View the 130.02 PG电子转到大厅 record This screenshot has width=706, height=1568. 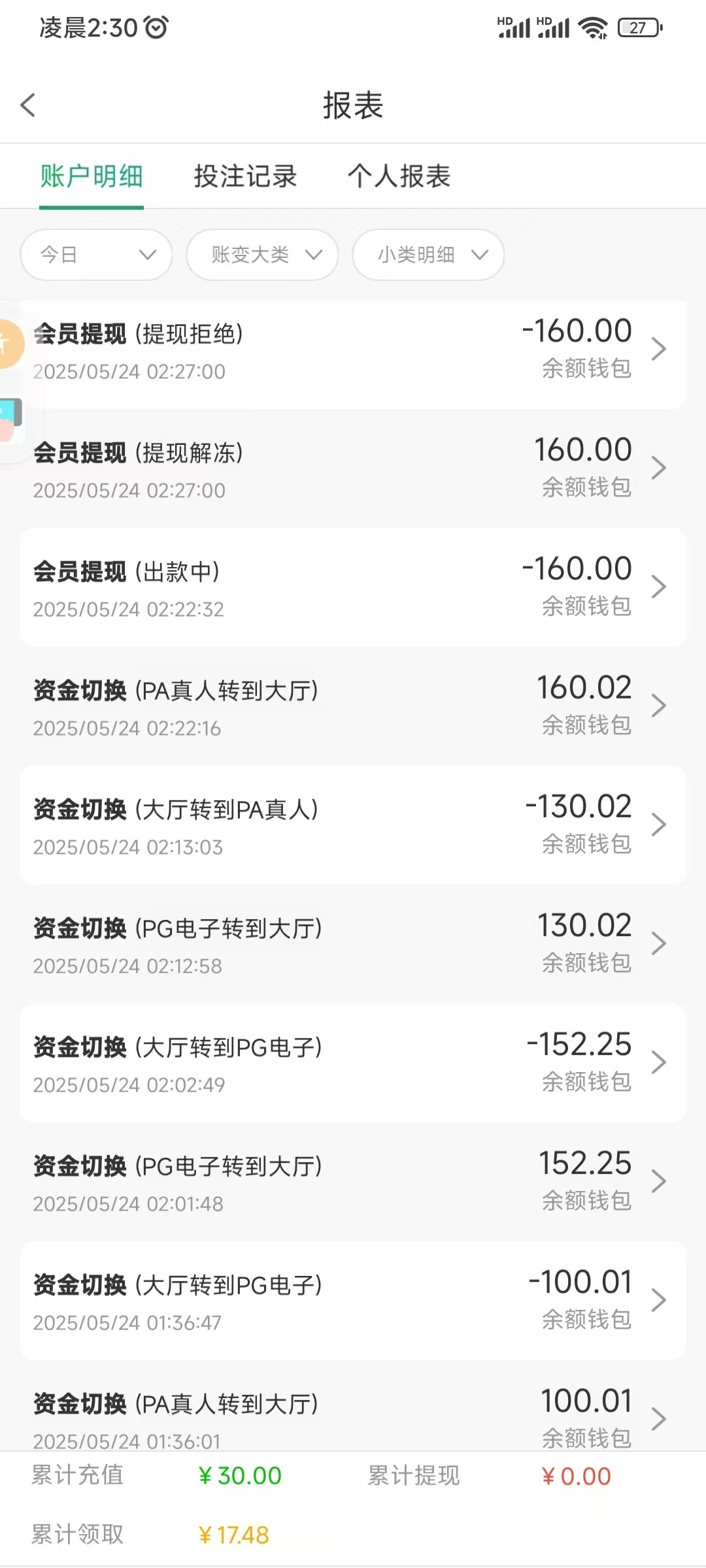353,945
